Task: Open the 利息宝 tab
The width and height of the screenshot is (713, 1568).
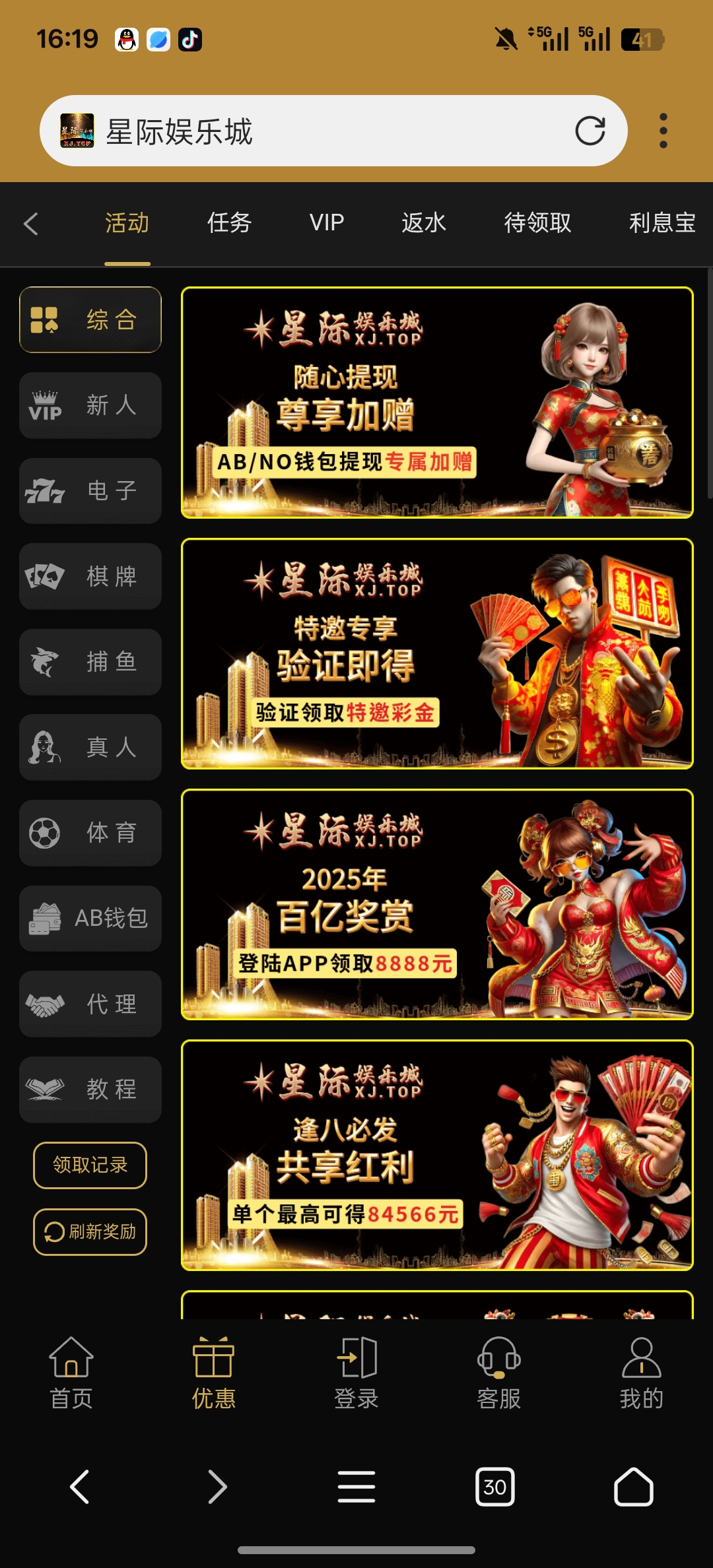Action: pyautogui.click(x=662, y=223)
